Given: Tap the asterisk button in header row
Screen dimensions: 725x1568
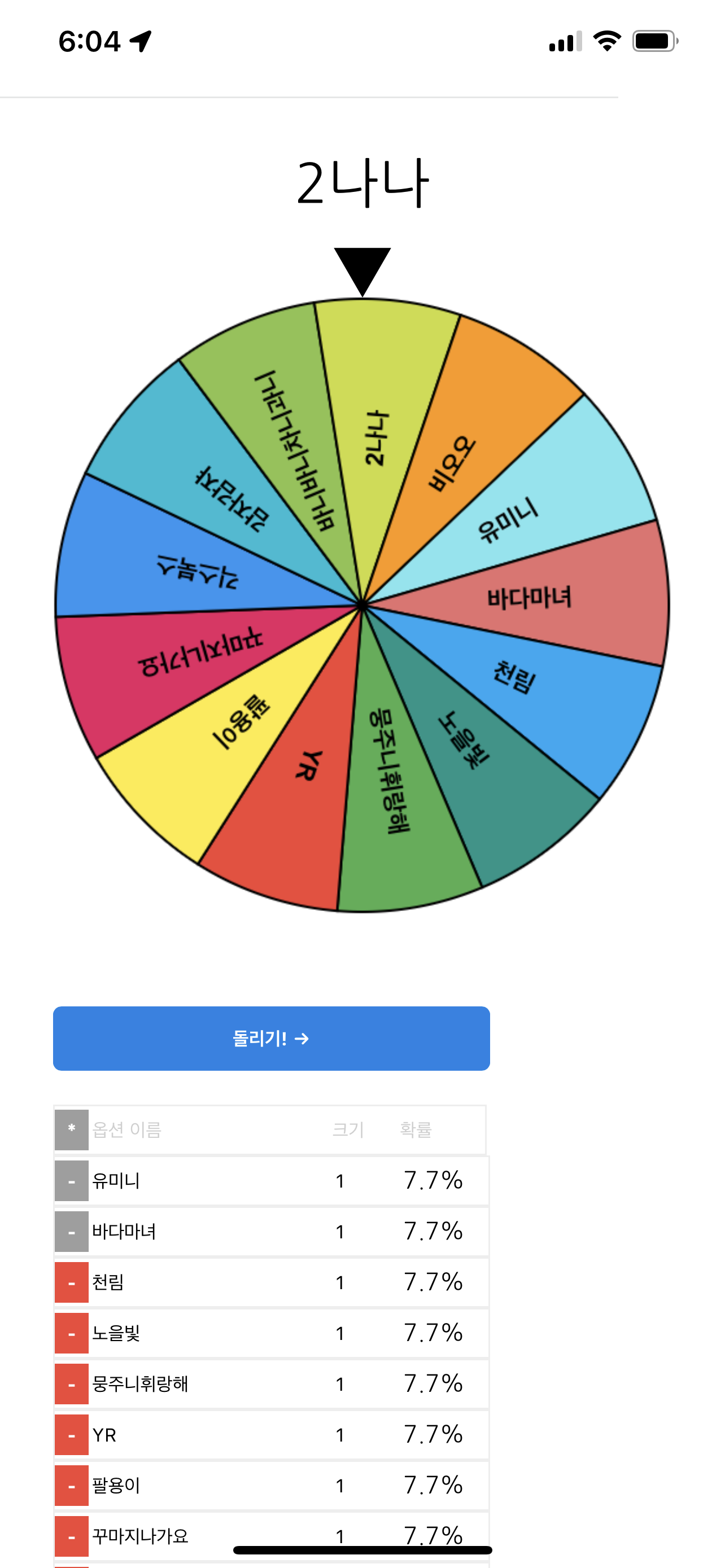Looking at the screenshot, I should [71, 1129].
